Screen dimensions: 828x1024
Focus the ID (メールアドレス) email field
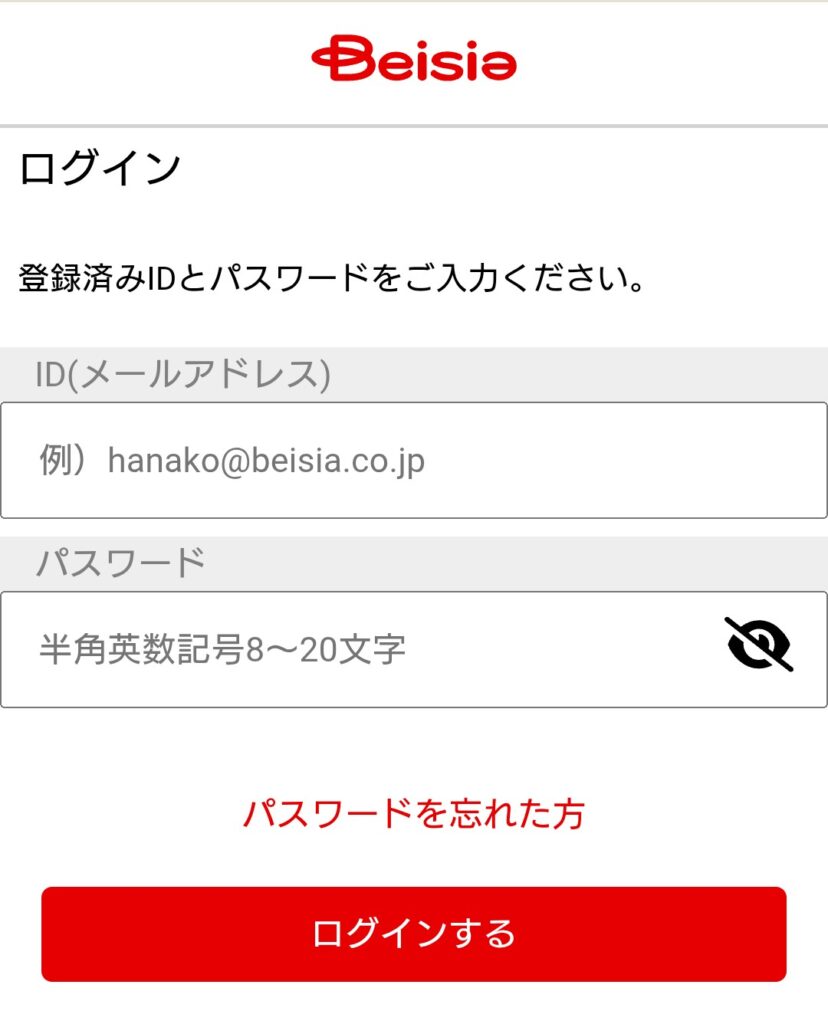[413, 460]
